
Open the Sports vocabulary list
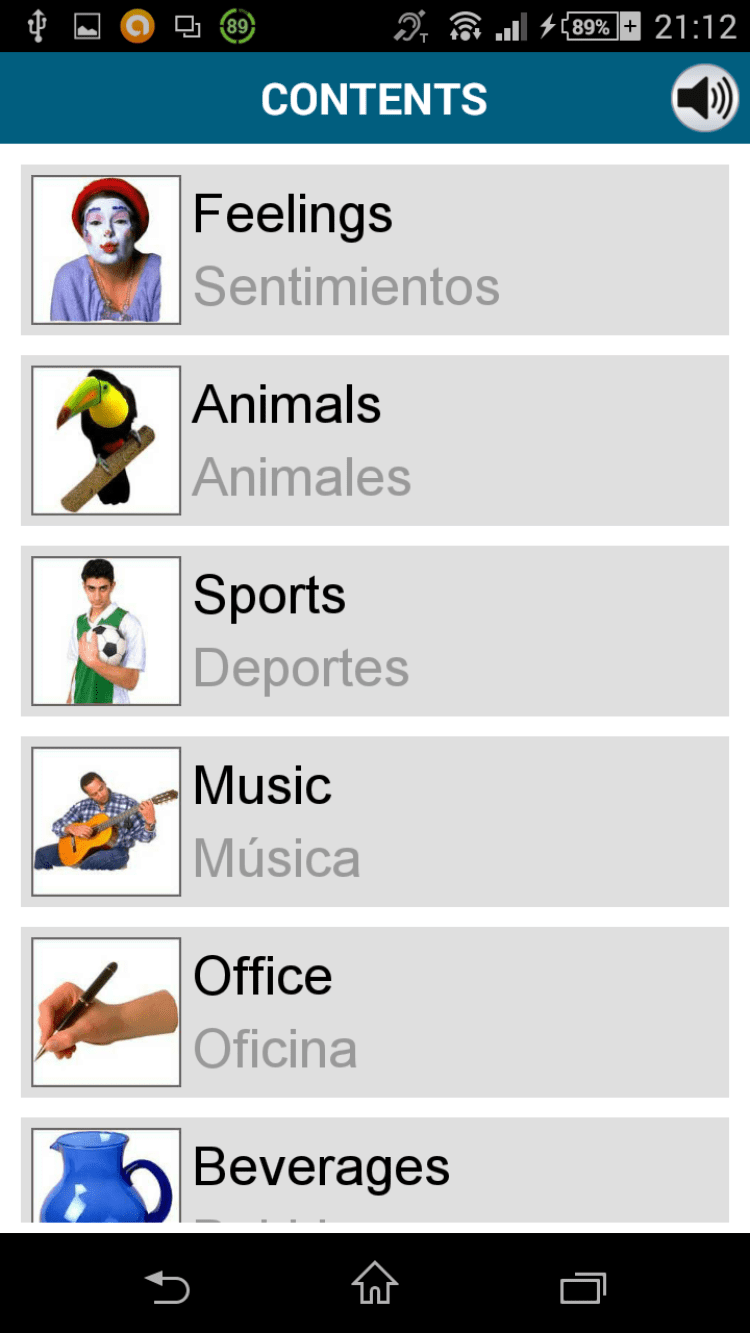click(375, 631)
